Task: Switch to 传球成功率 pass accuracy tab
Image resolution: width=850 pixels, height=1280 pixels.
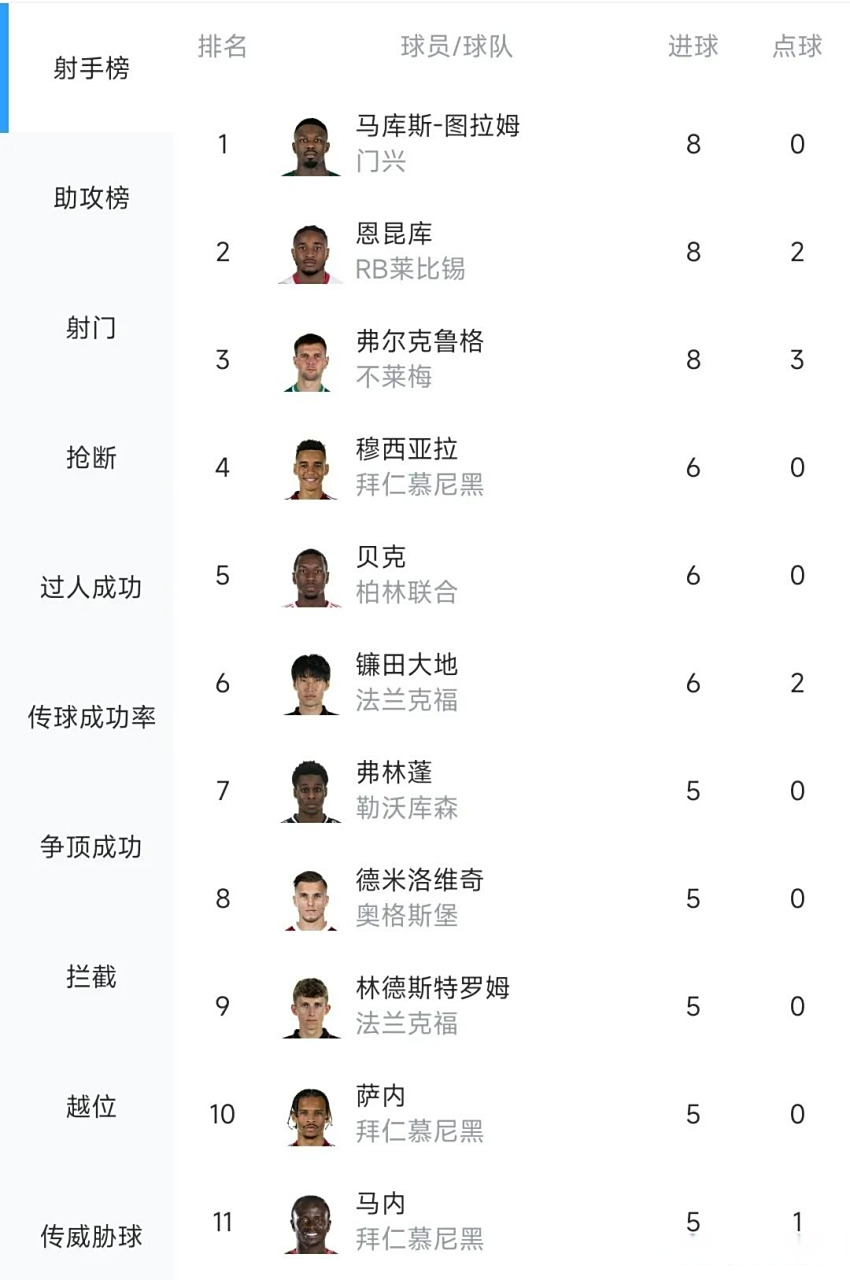Action: click(91, 716)
